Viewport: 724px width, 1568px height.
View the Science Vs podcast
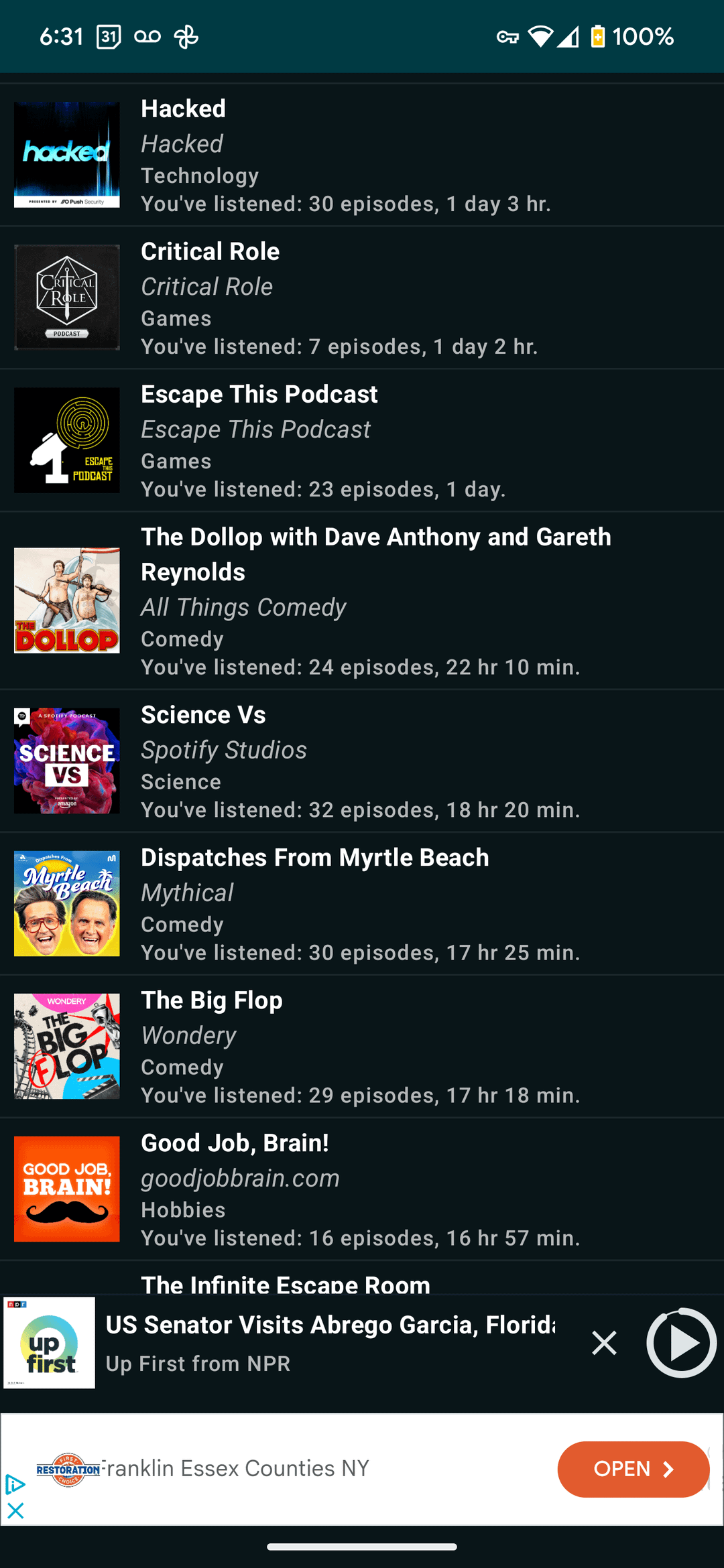[x=362, y=761]
